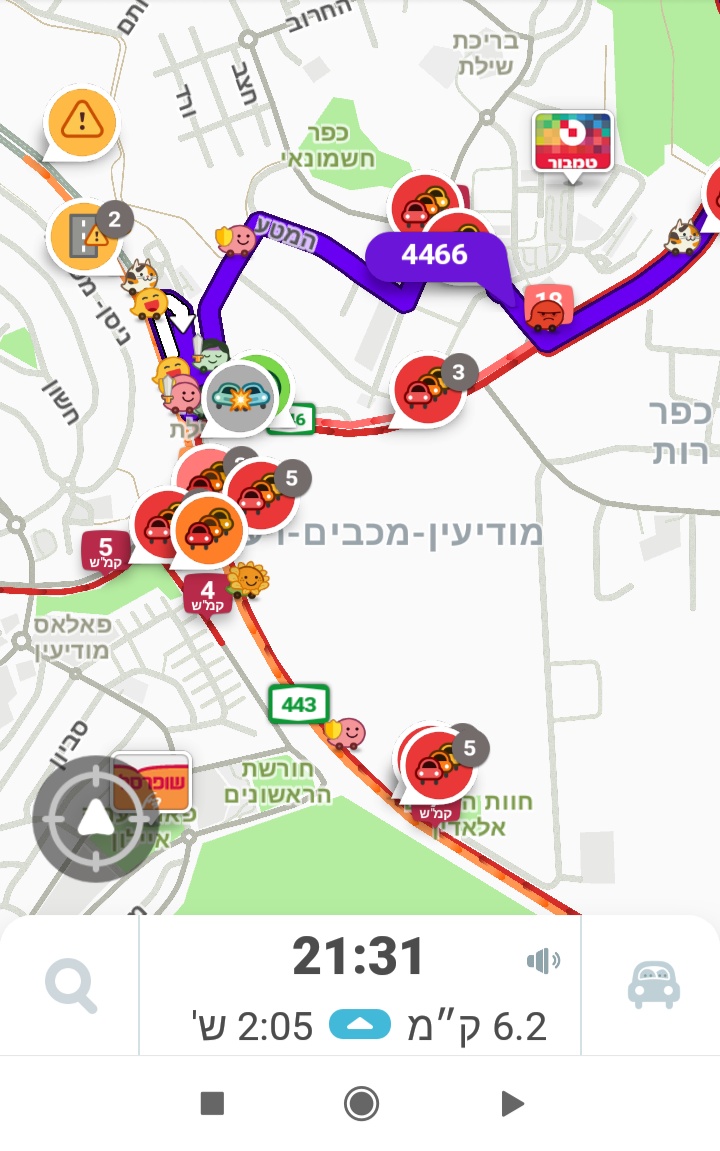The height and width of the screenshot is (1151, 720).
Task: Open the Shufersal store pin
Action: tap(150, 781)
